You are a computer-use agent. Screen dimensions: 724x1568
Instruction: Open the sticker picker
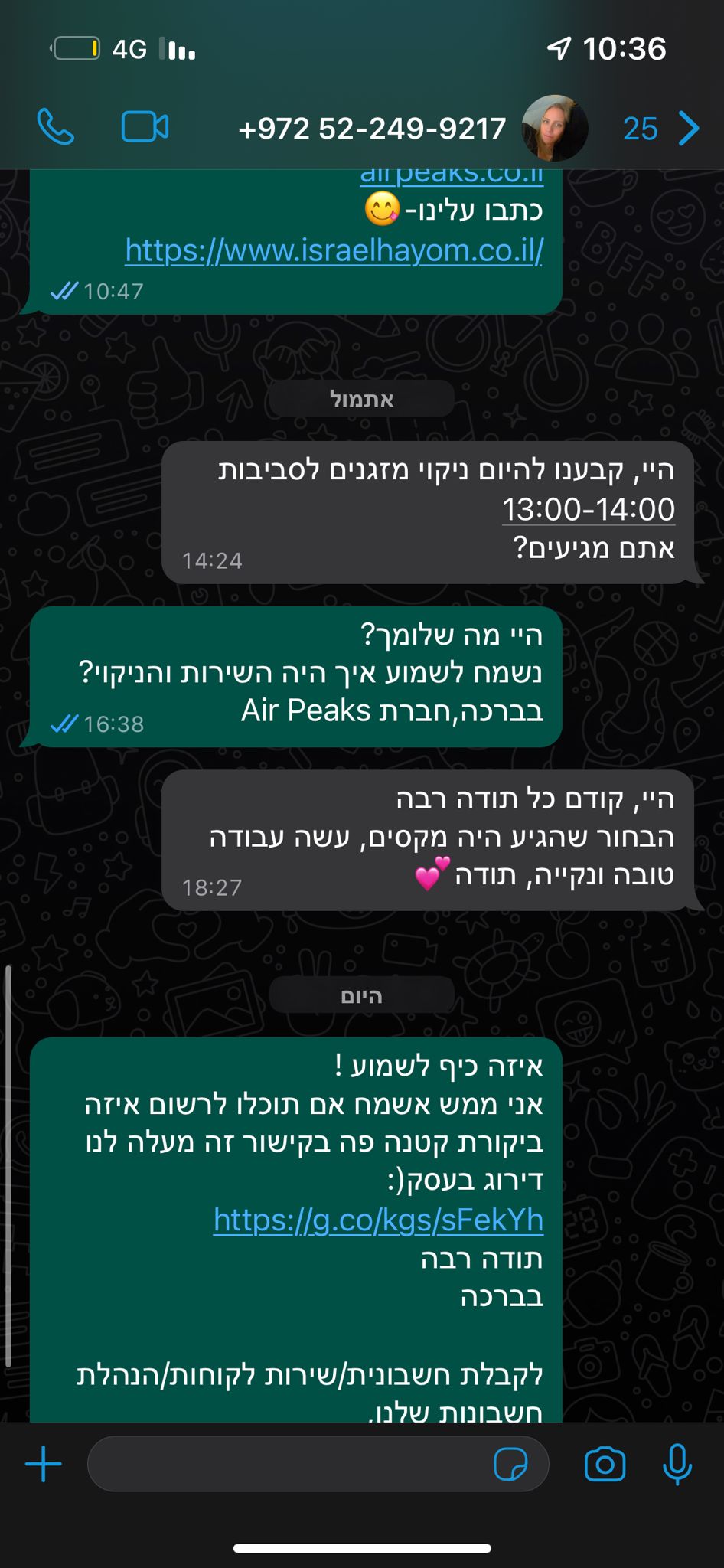click(510, 1464)
